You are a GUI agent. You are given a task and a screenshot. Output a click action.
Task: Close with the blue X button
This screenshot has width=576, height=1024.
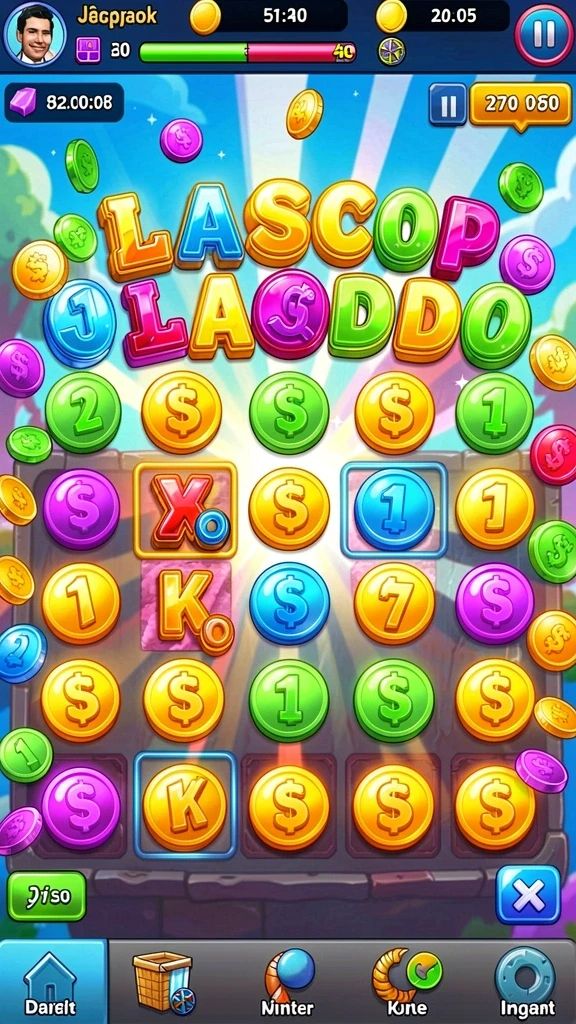528,895
